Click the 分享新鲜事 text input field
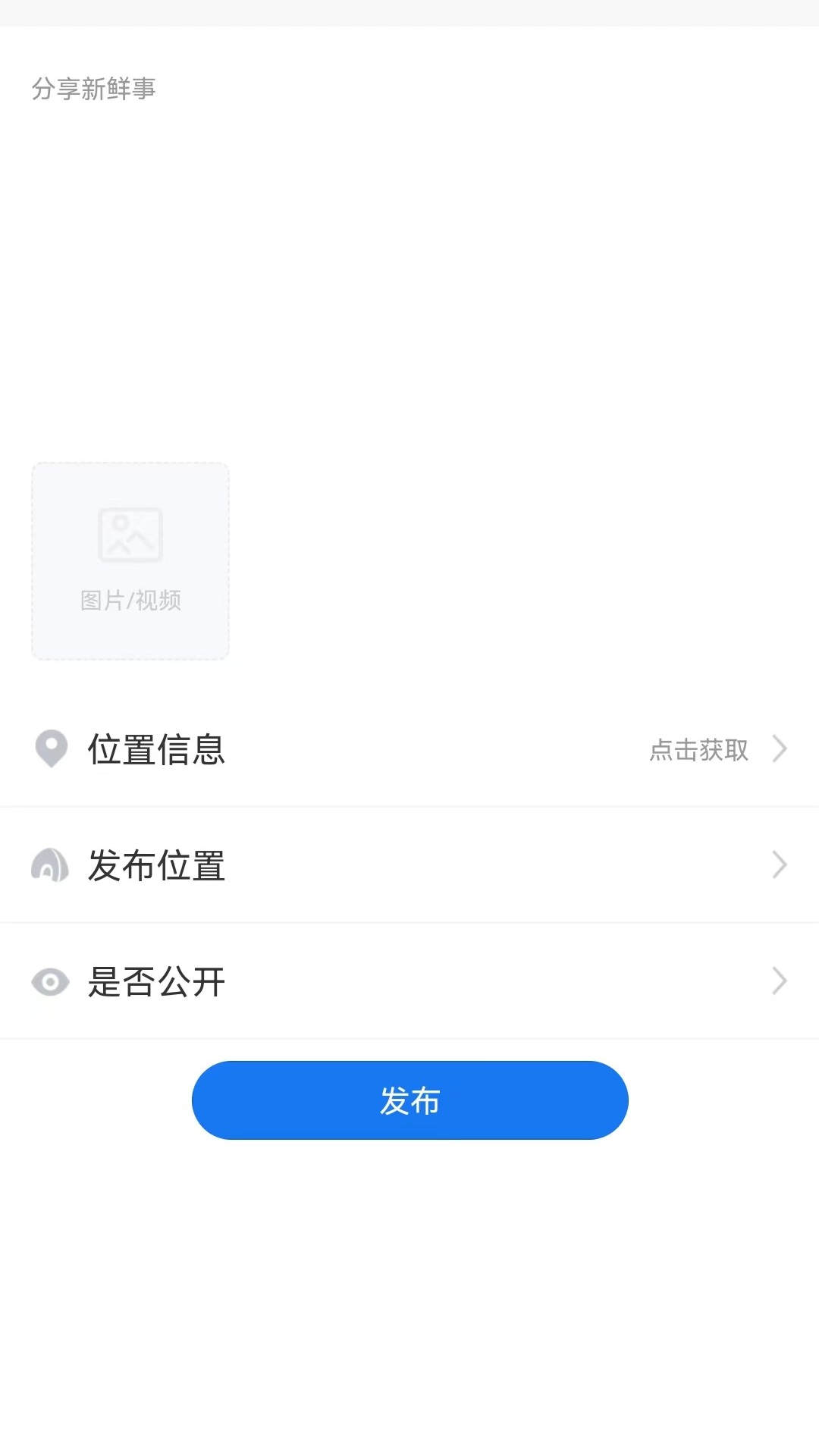Viewport: 819px width, 1456px height. coord(303,89)
